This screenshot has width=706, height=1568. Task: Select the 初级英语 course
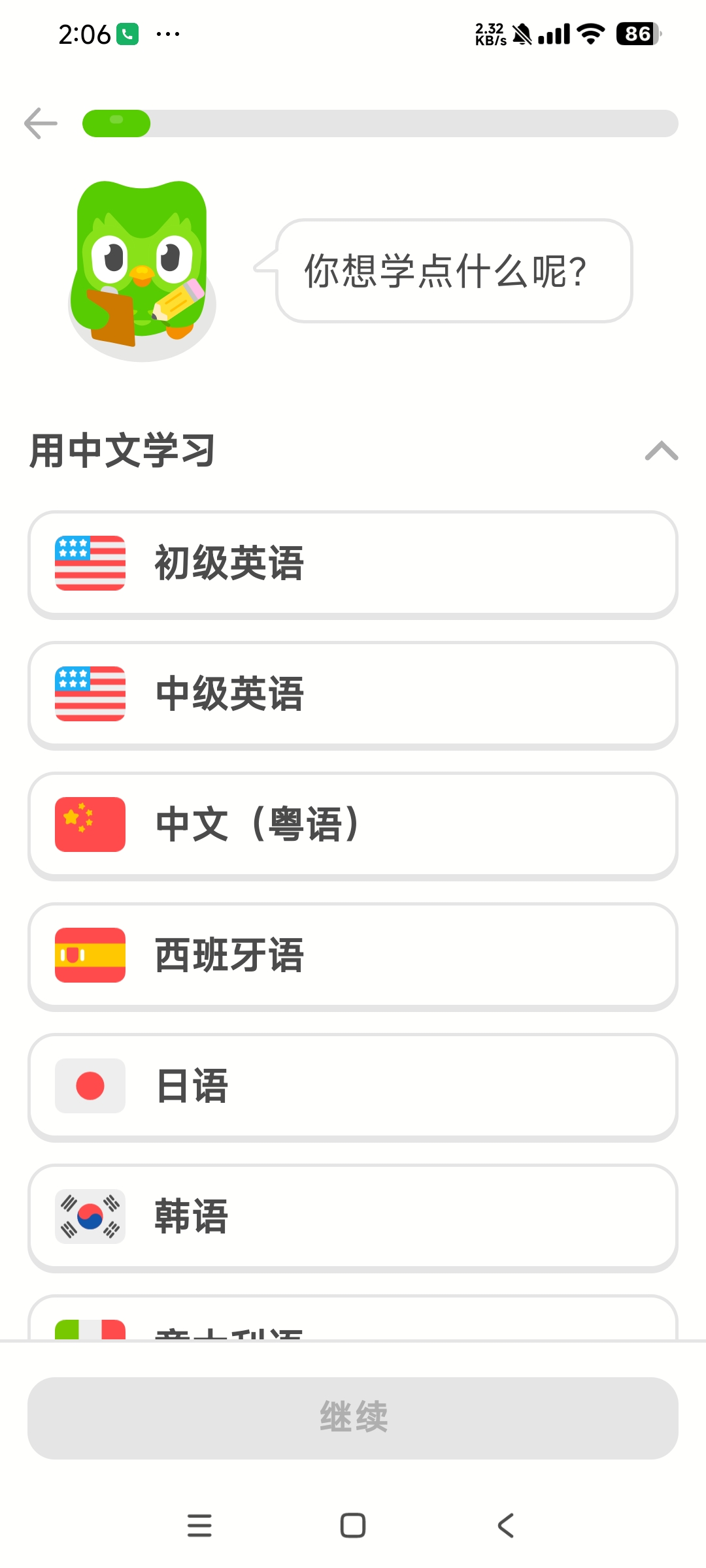tap(353, 564)
